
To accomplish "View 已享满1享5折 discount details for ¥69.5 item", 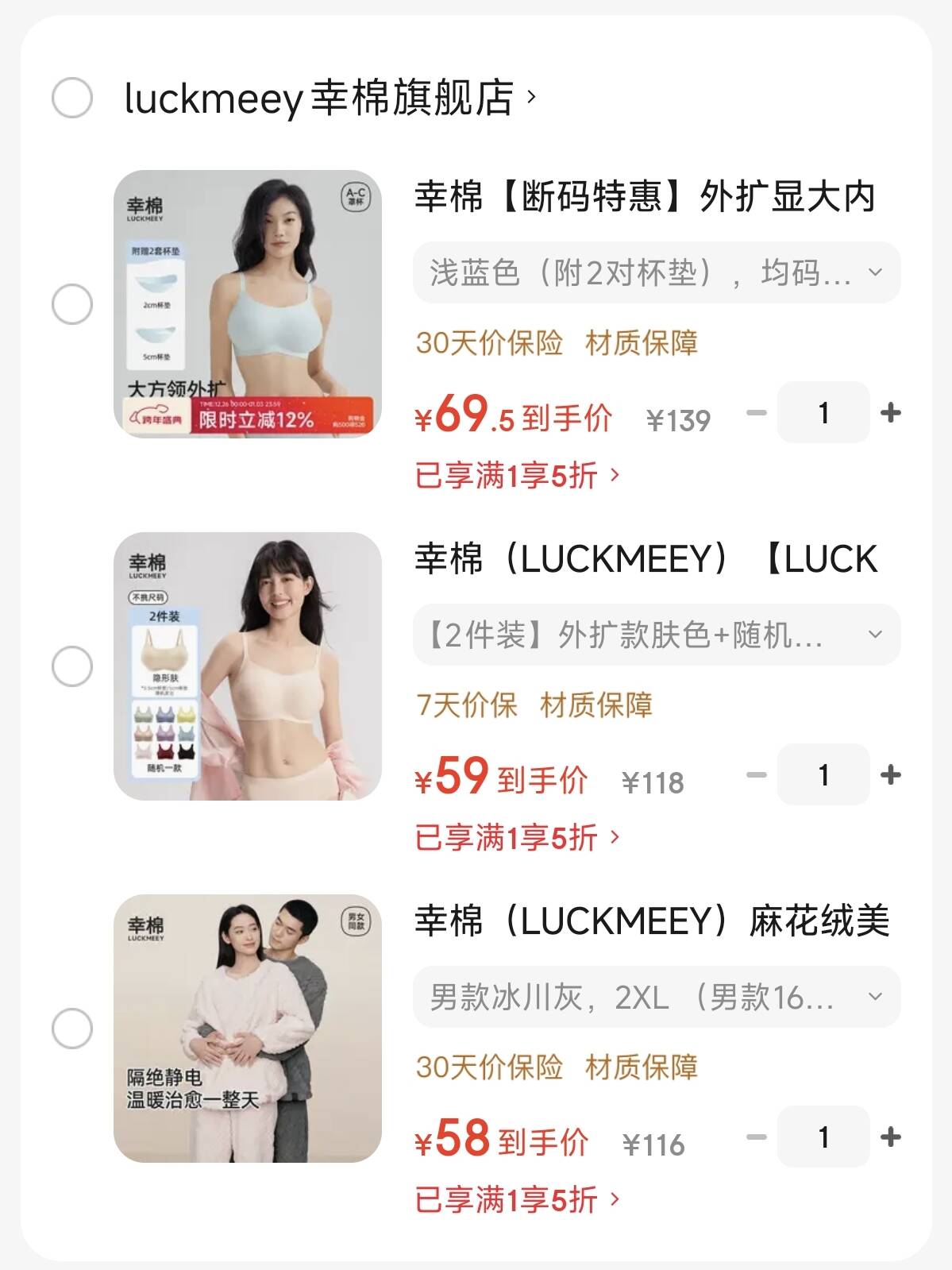I will [517, 476].
